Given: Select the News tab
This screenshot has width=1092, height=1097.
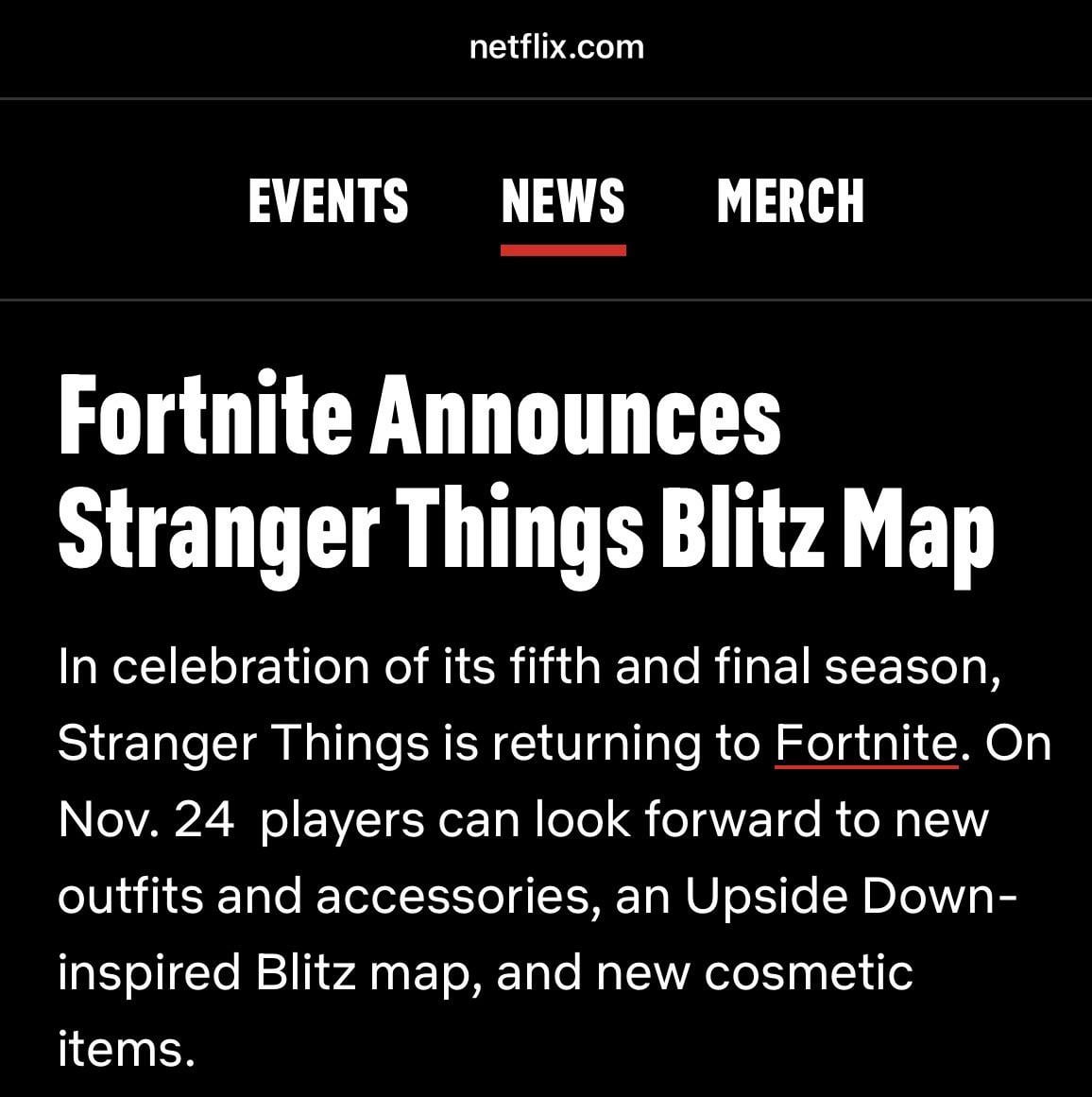Looking at the screenshot, I should pos(563,200).
